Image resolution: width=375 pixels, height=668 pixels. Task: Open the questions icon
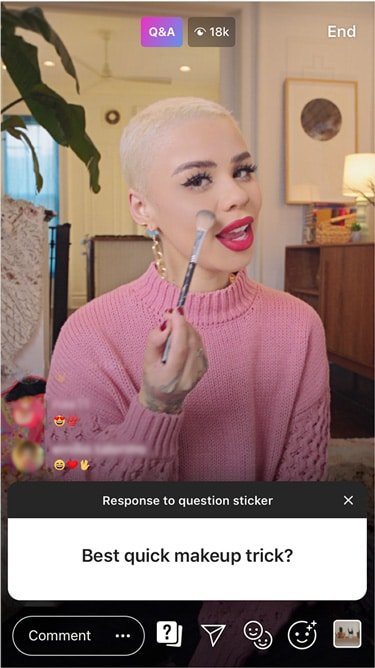[x=169, y=633]
